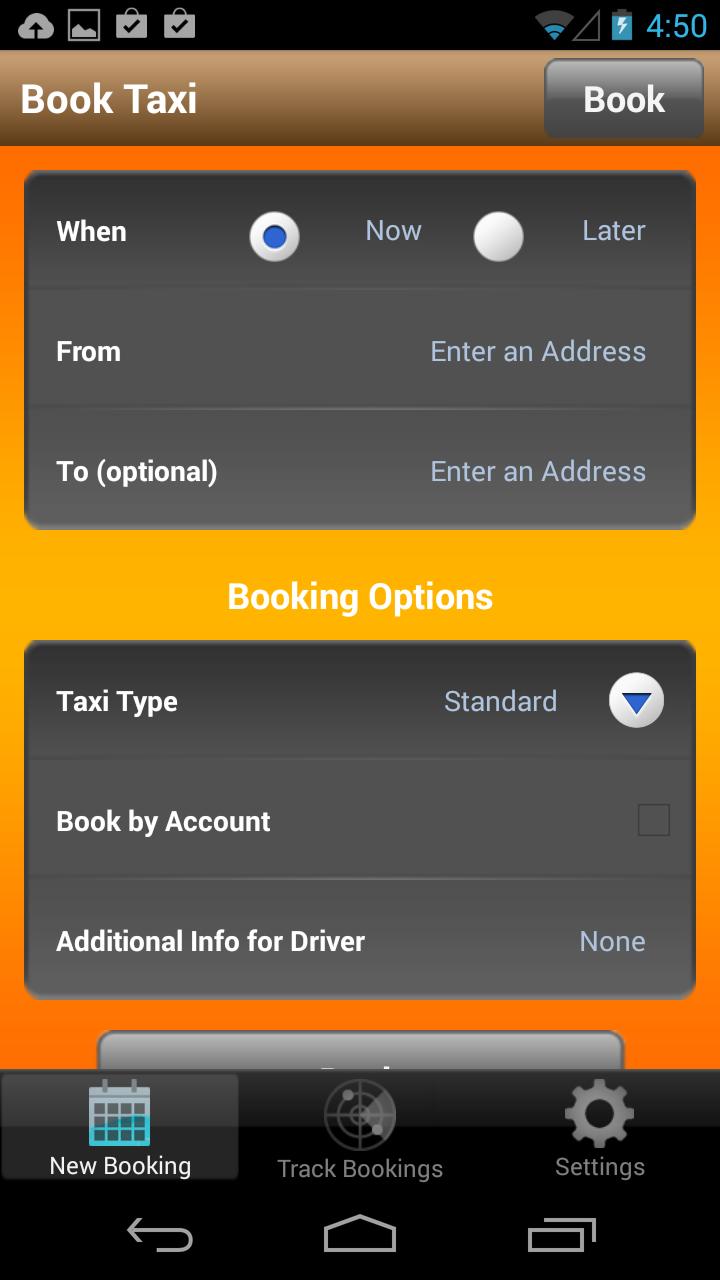Select the Now pickup option
Image resolution: width=720 pixels, height=1280 pixels.
[x=274, y=236]
